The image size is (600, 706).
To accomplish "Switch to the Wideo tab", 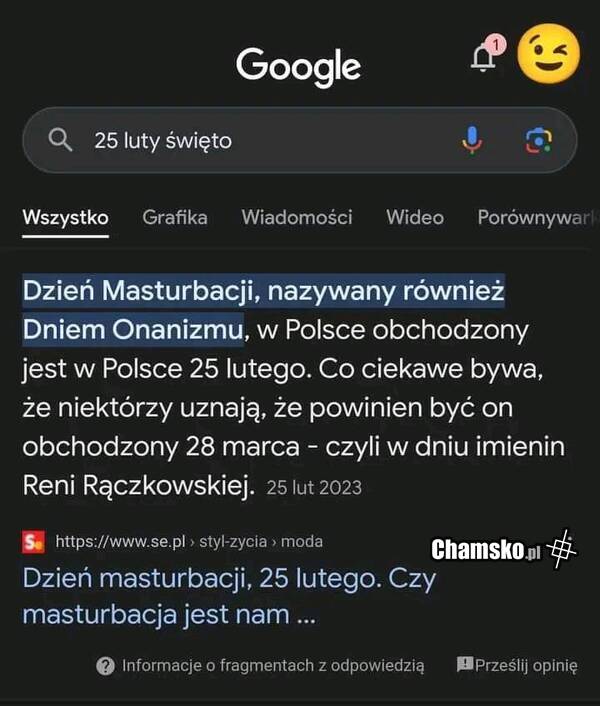I will 415,217.
